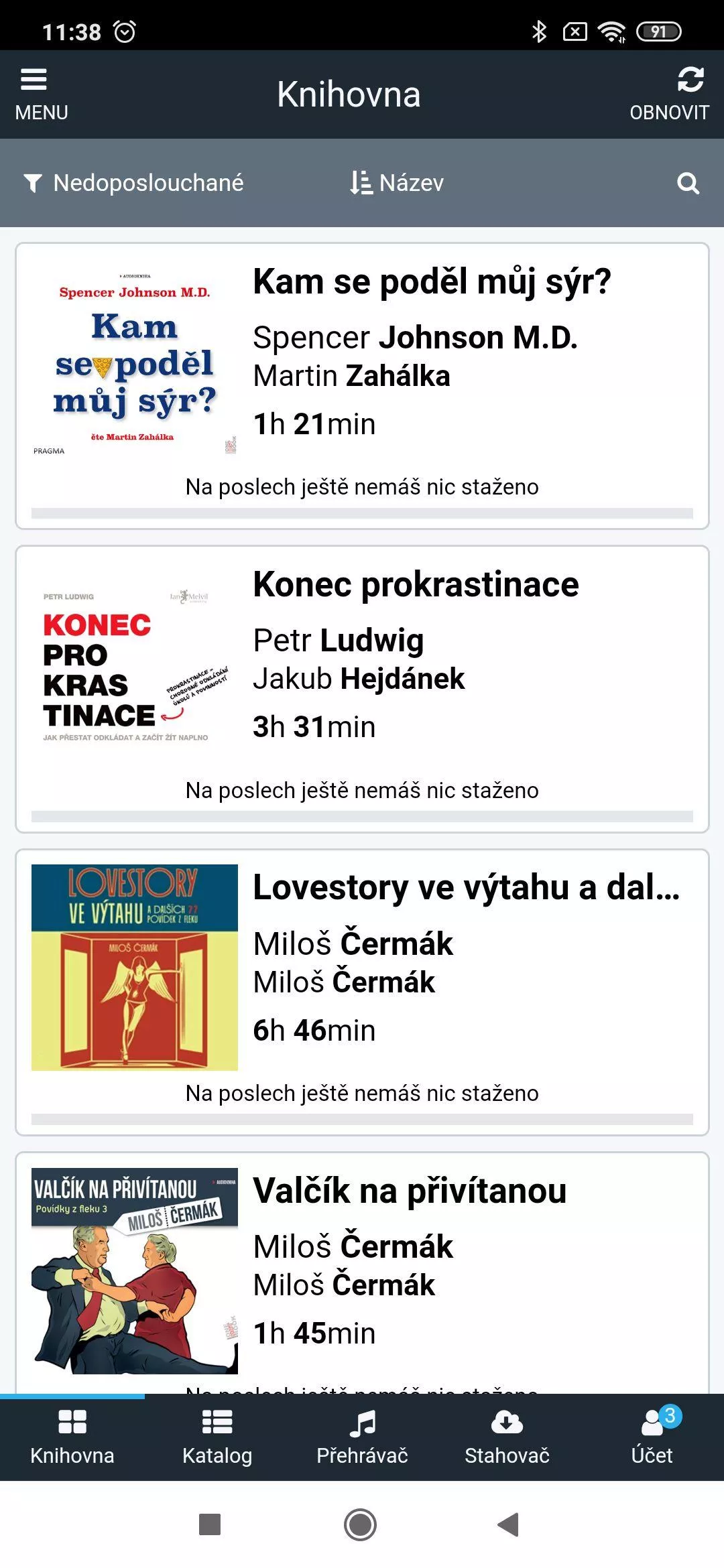Switch to the Katalog tab
This screenshot has height=1568, width=724.
217,1438
